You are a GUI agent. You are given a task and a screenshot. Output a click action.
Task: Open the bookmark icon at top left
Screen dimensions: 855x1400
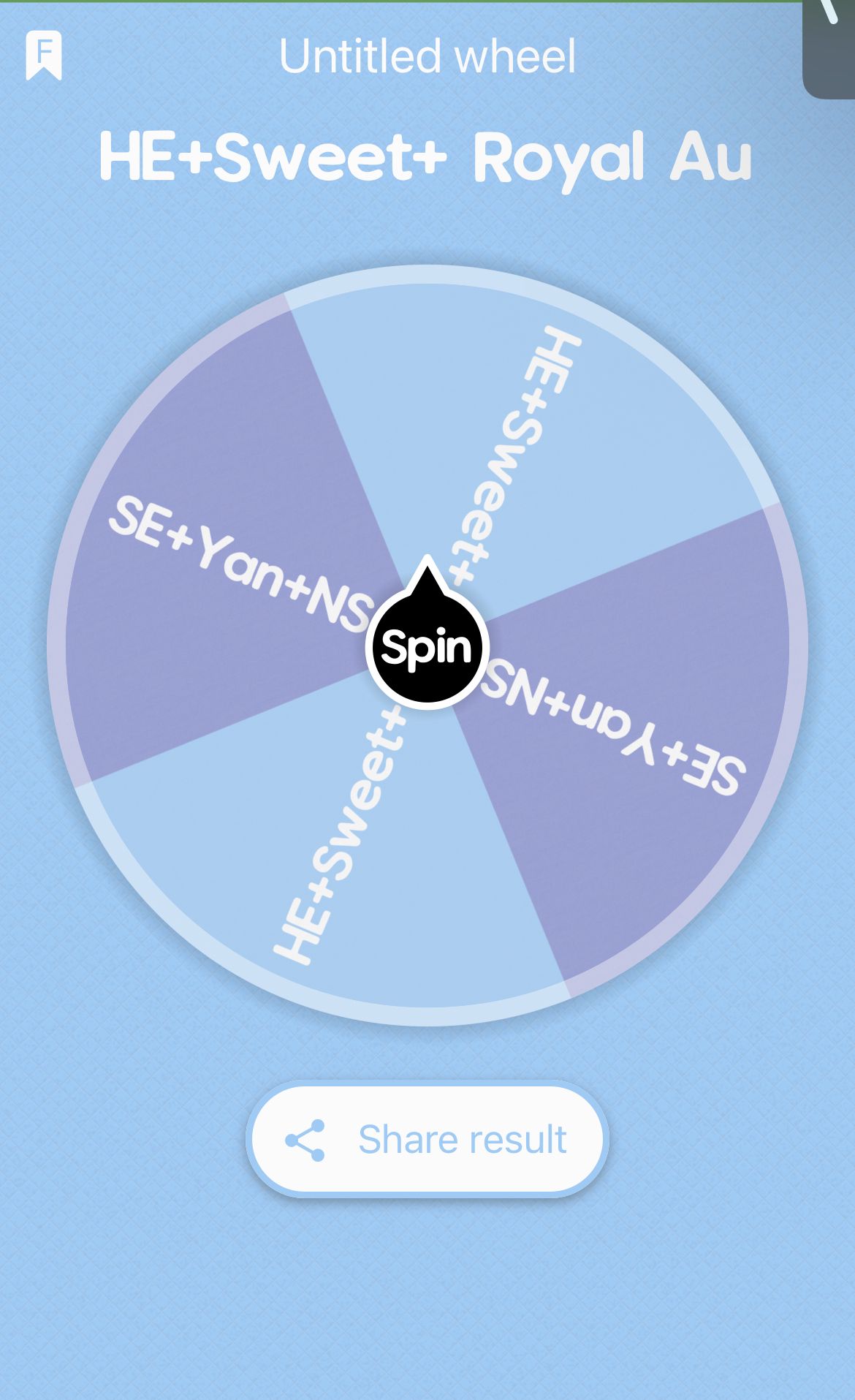point(44,56)
